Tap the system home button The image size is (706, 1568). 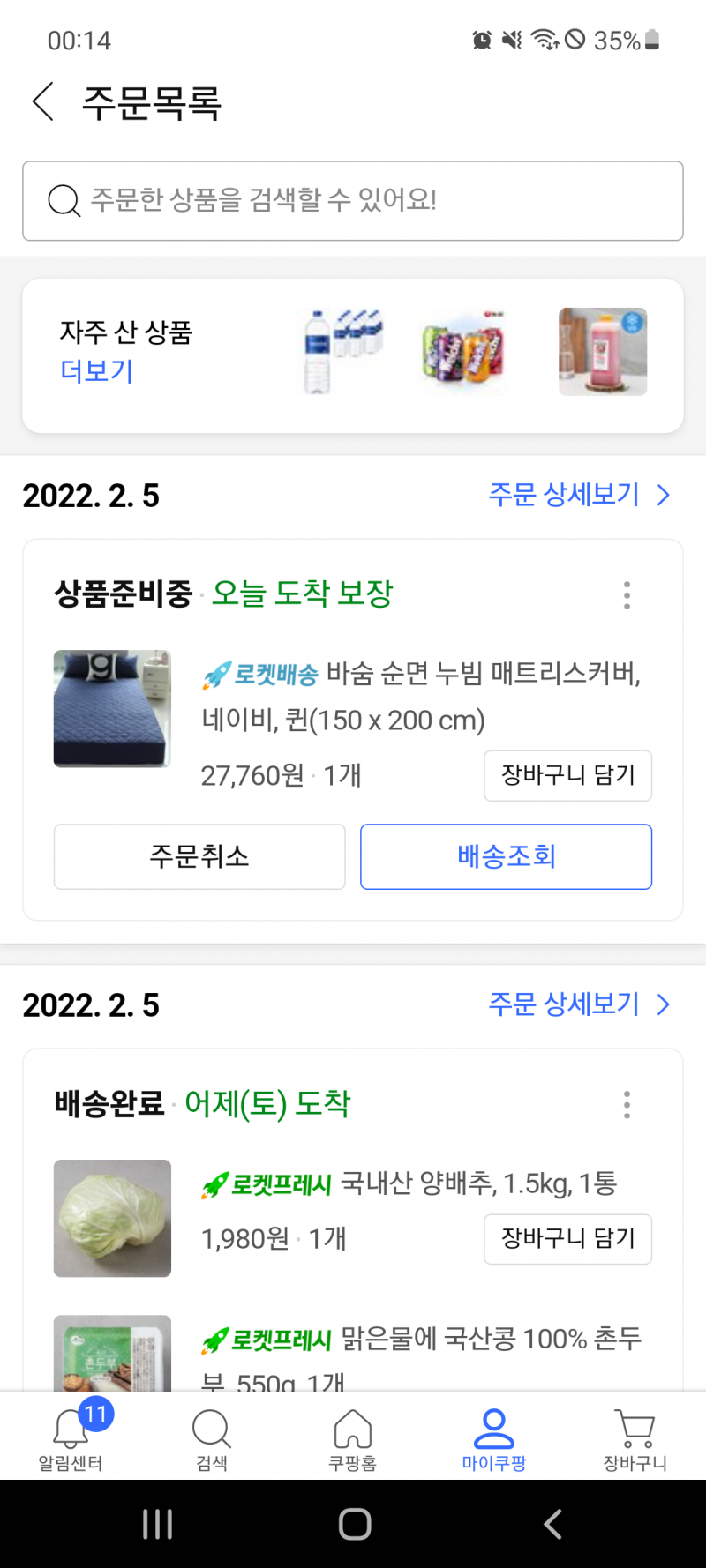click(355, 1524)
